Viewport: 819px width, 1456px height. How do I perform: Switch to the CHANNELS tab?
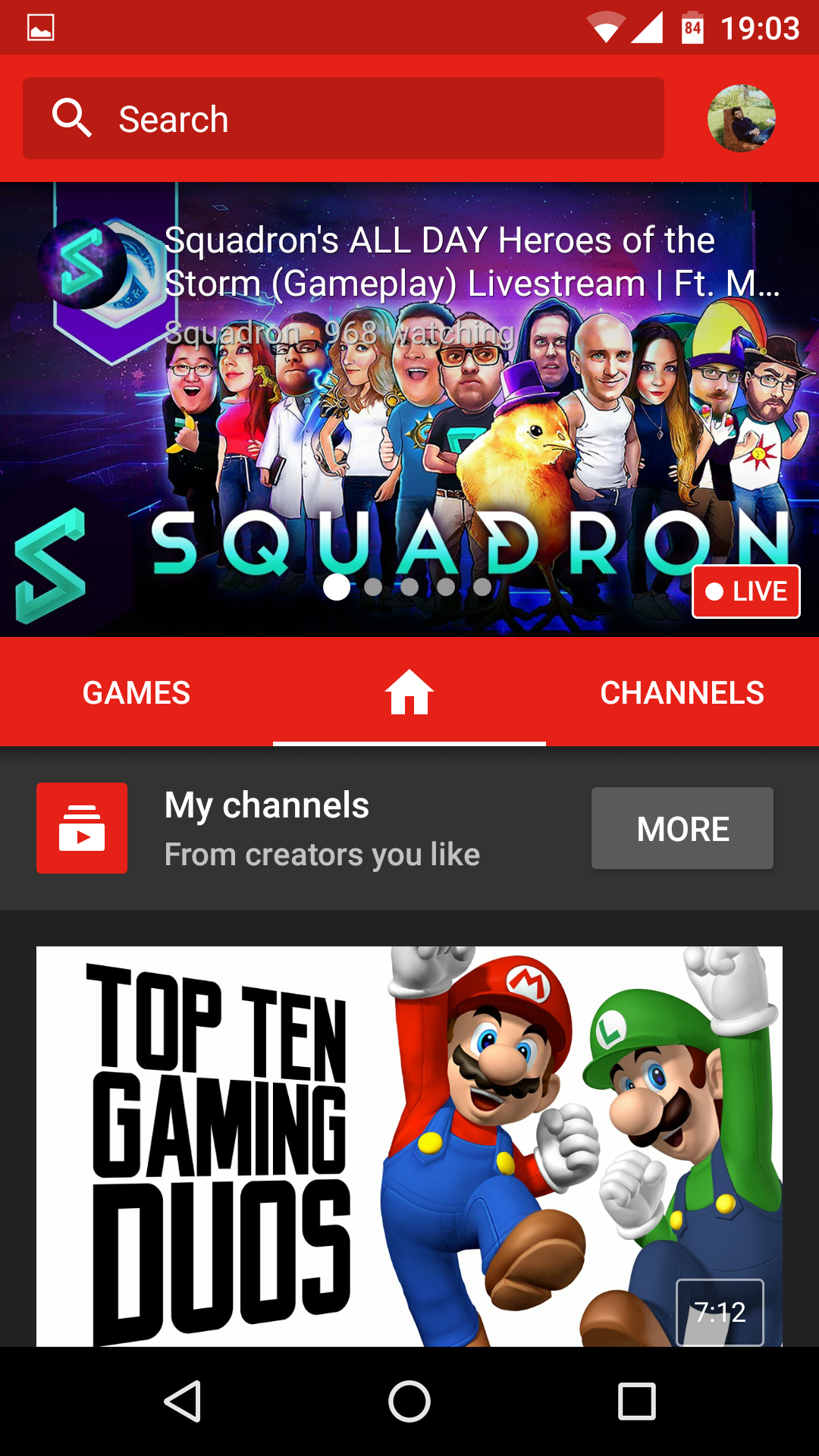click(682, 692)
